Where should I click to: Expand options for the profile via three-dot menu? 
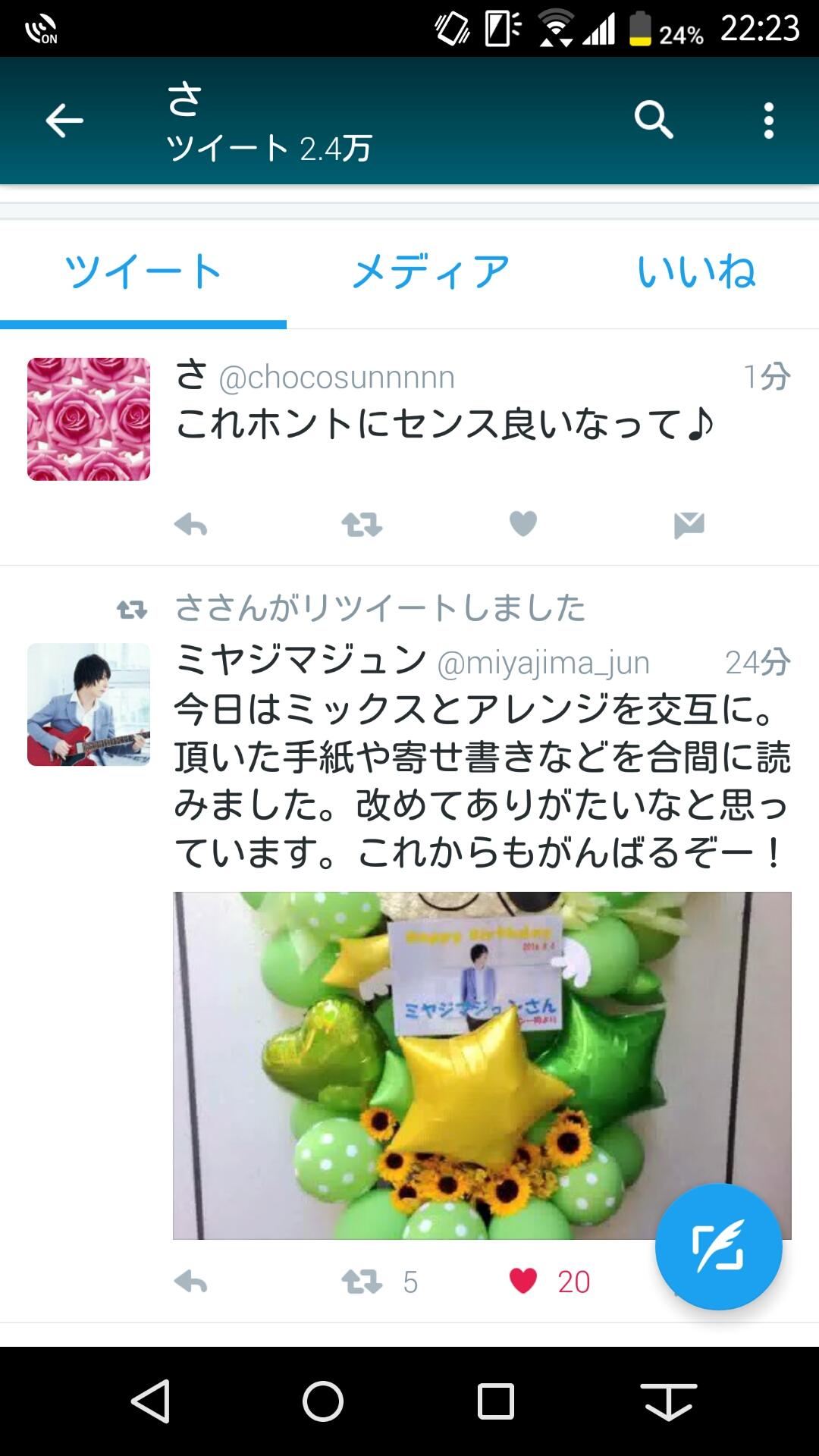[x=768, y=120]
